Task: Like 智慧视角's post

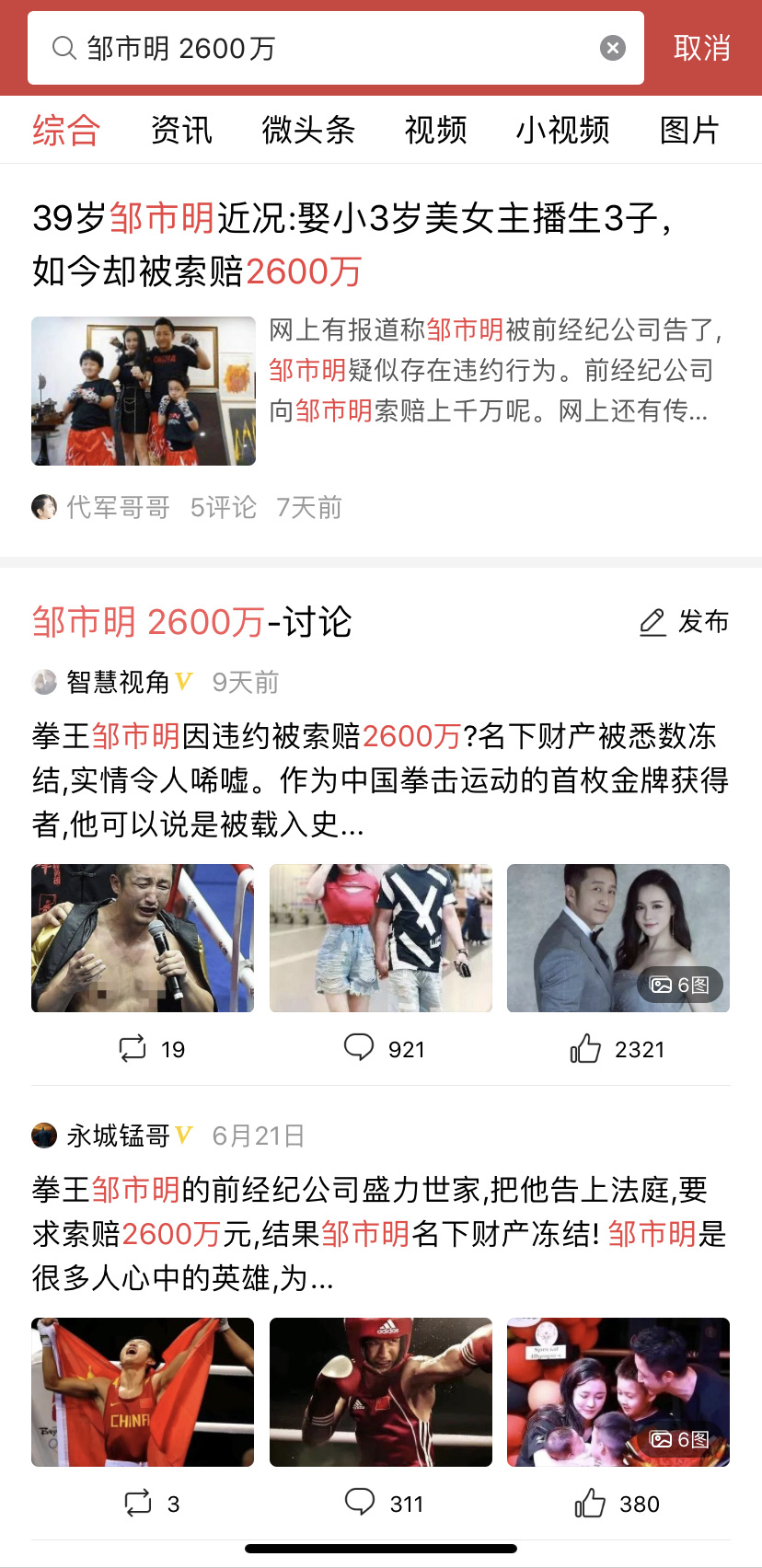Action: pyautogui.click(x=617, y=1048)
